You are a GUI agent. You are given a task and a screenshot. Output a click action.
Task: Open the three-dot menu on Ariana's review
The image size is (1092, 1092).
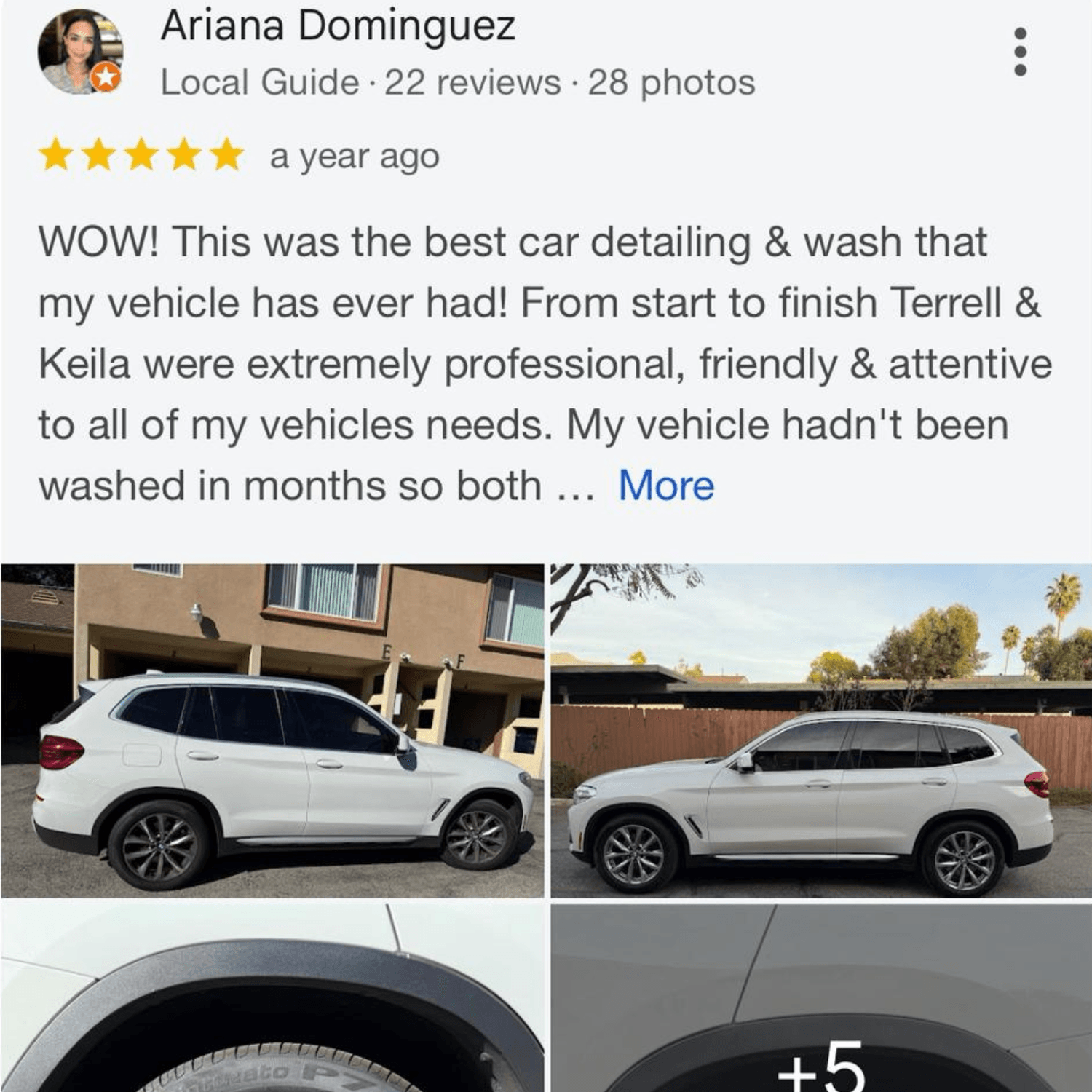pos(1020,52)
